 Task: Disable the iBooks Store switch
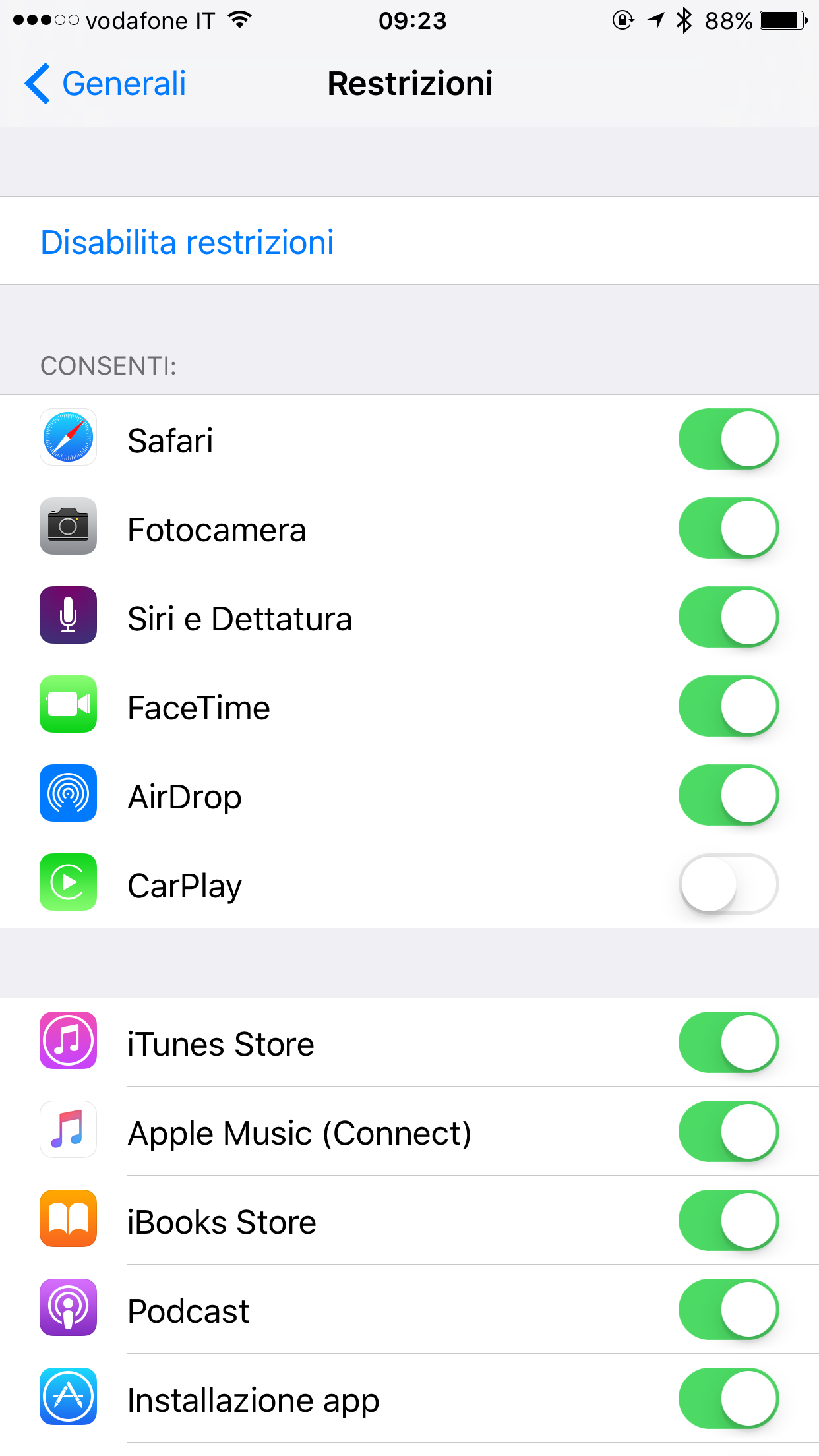(x=728, y=1221)
